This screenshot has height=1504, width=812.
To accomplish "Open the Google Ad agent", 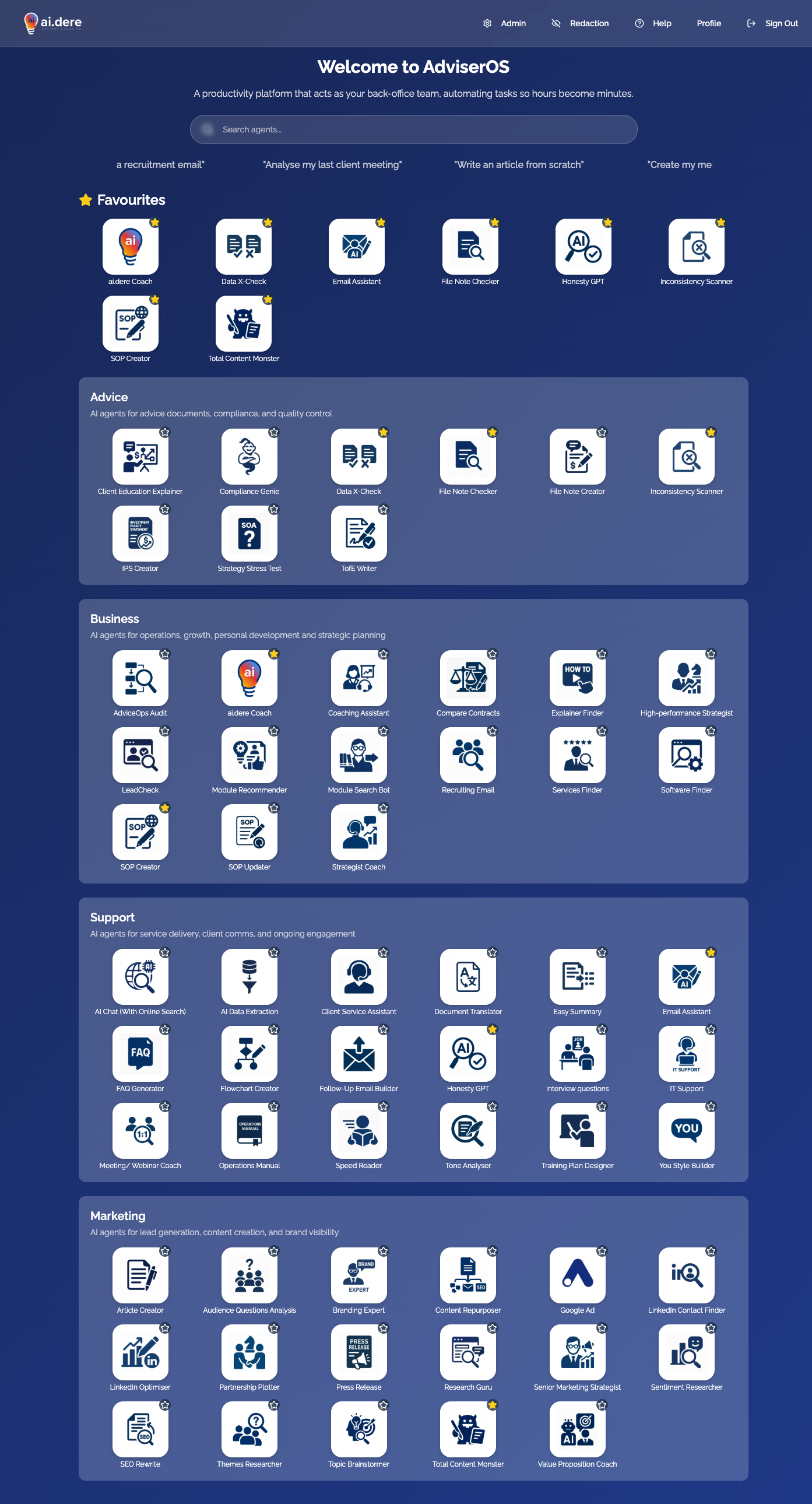I will [577, 1275].
